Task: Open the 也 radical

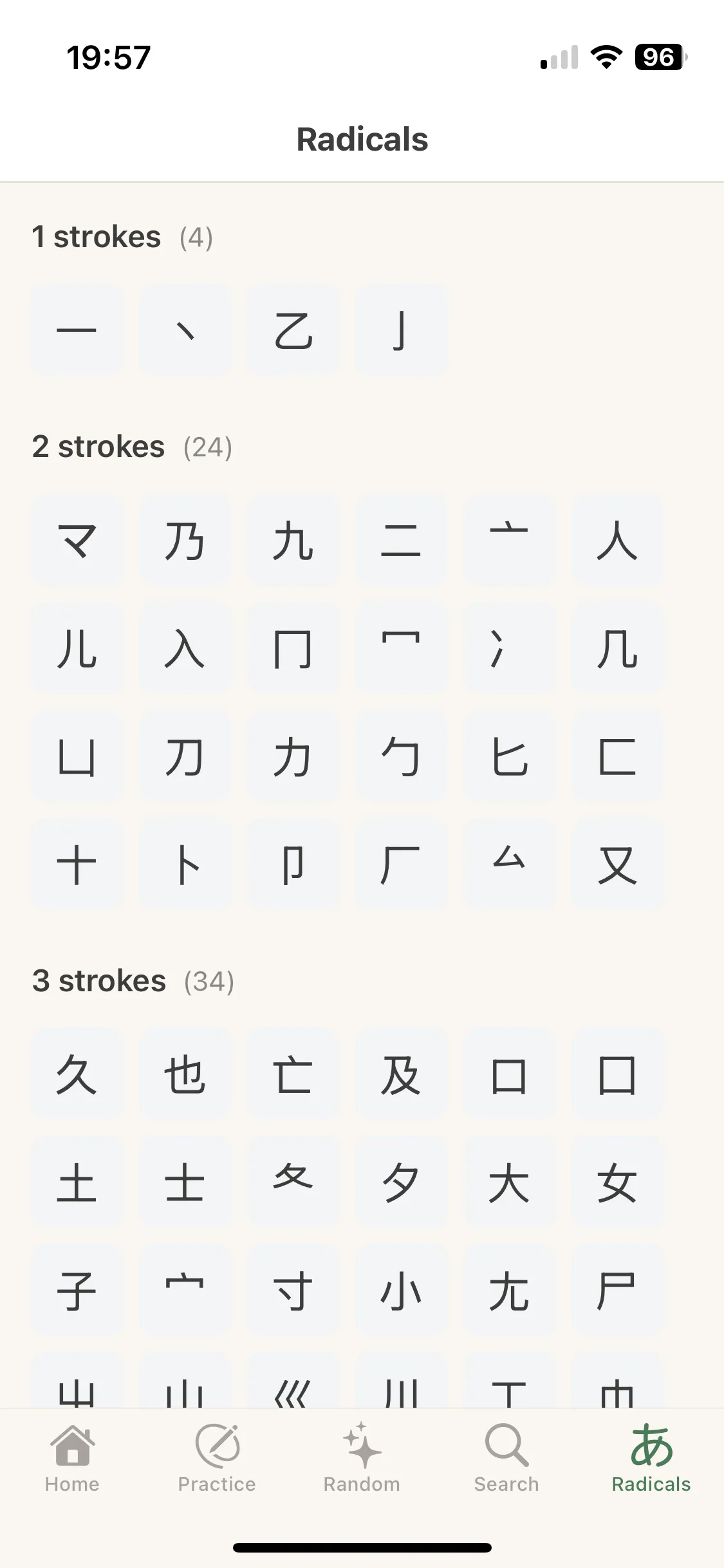Action: [x=185, y=1075]
